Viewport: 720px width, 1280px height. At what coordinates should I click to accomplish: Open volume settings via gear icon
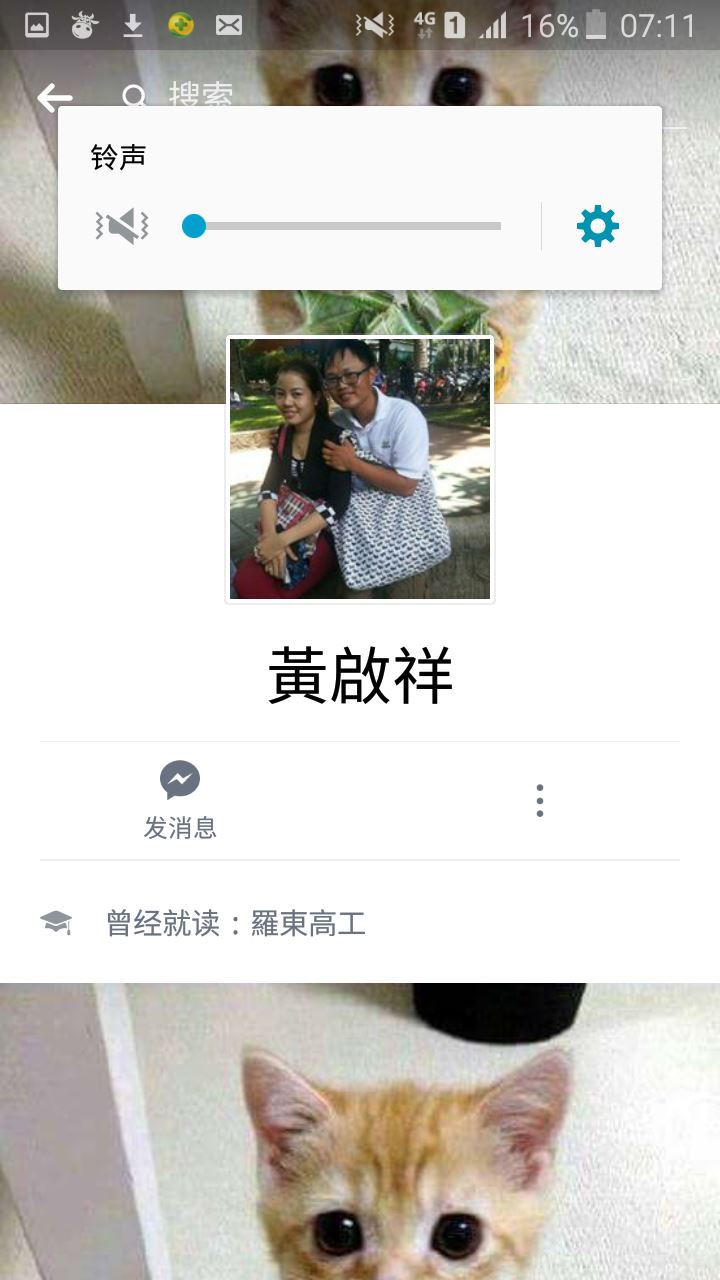(x=597, y=226)
